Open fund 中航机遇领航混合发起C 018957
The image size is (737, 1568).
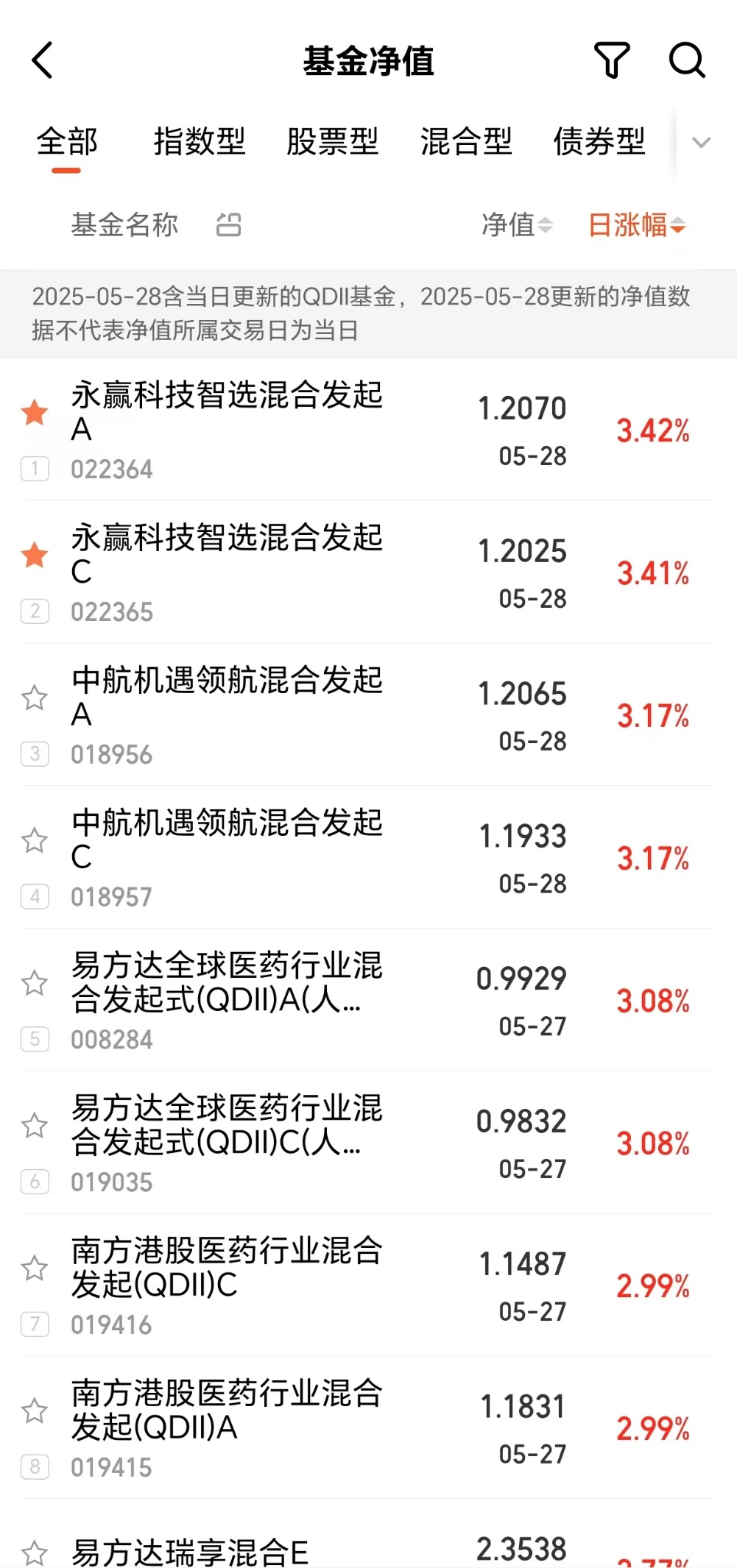[368, 858]
